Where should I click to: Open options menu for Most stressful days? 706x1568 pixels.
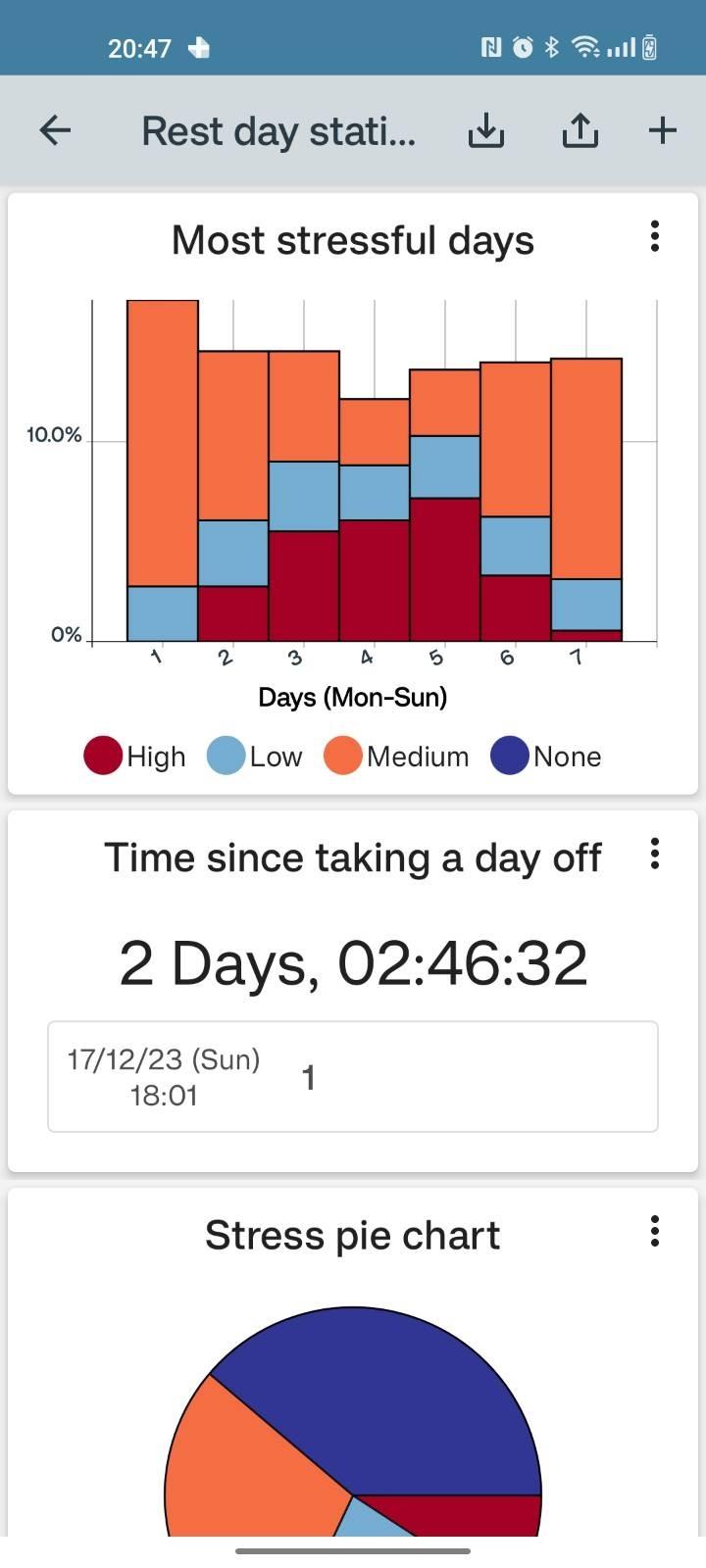(x=655, y=236)
